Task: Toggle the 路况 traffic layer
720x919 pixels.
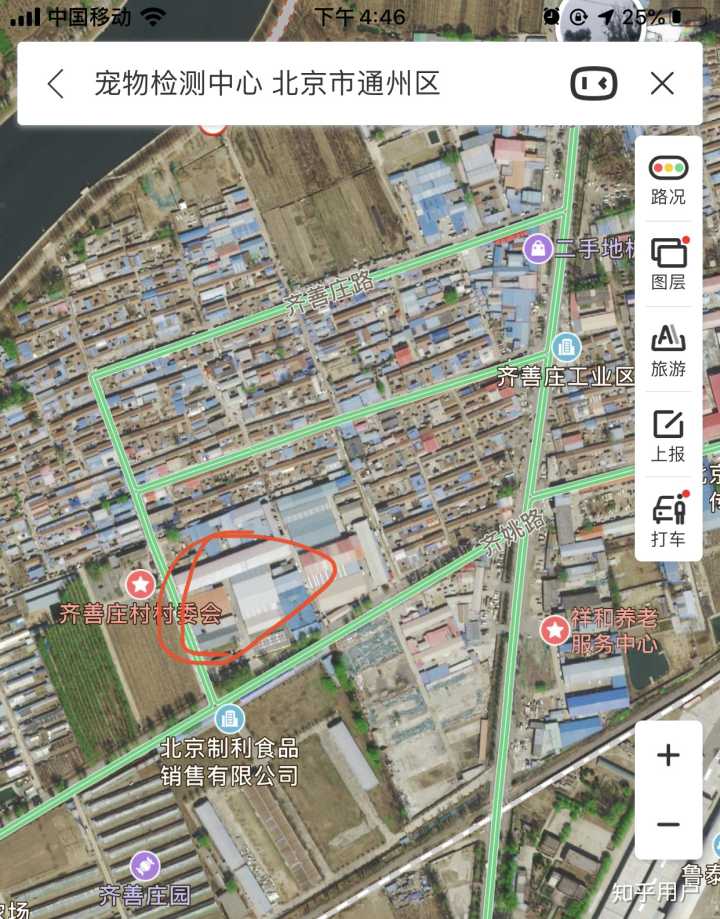Action: [x=668, y=180]
